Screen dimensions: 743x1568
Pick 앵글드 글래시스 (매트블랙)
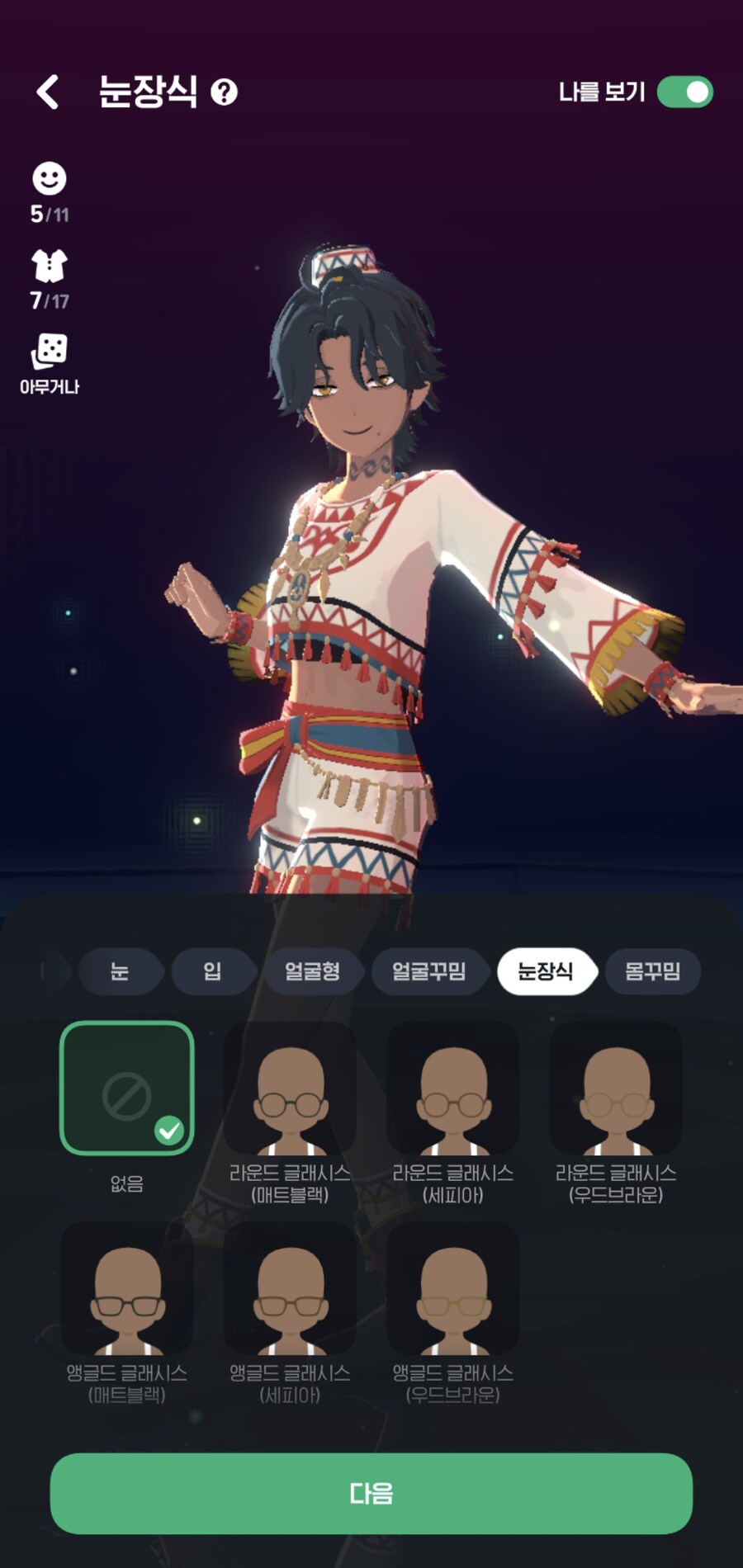tap(127, 1289)
